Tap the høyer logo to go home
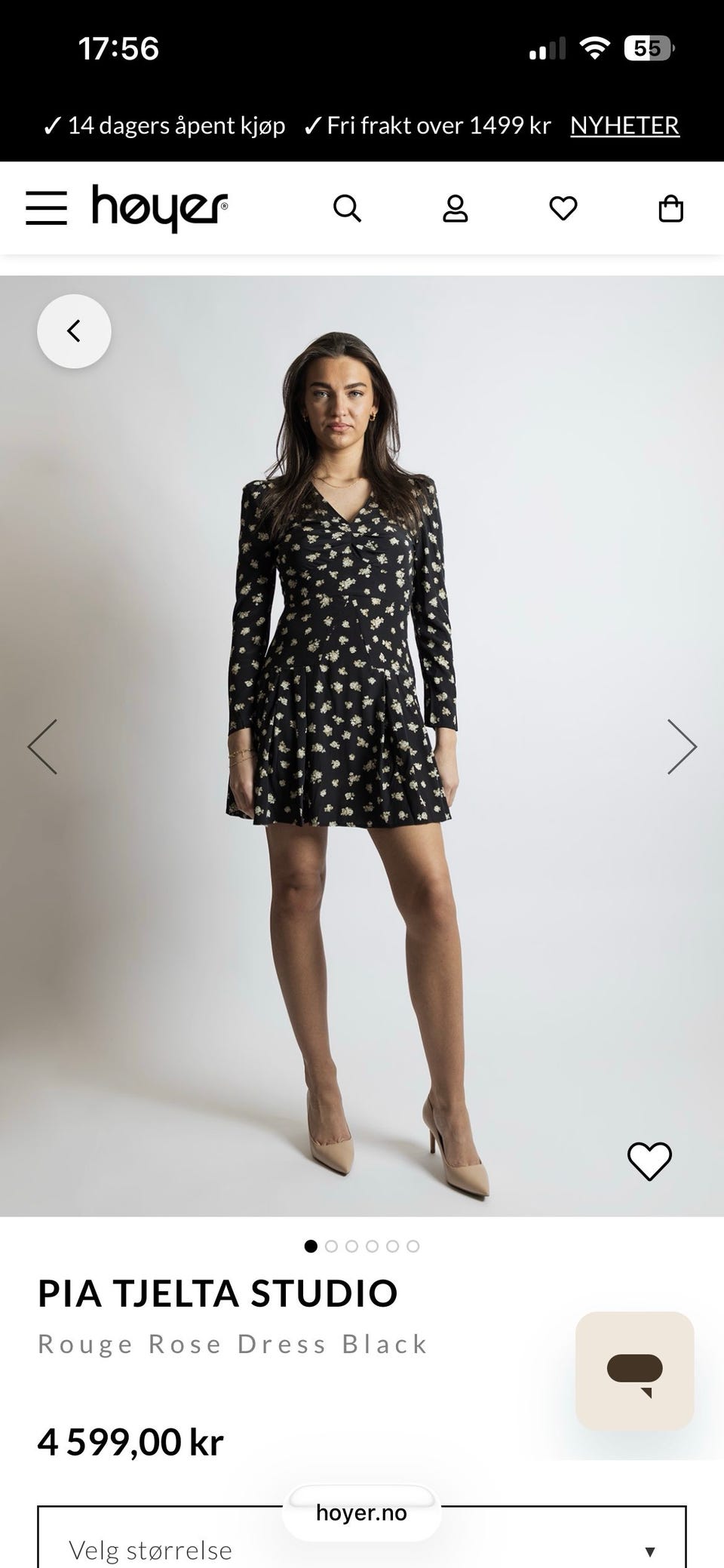The height and width of the screenshot is (1568, 724). click(160, 208)
